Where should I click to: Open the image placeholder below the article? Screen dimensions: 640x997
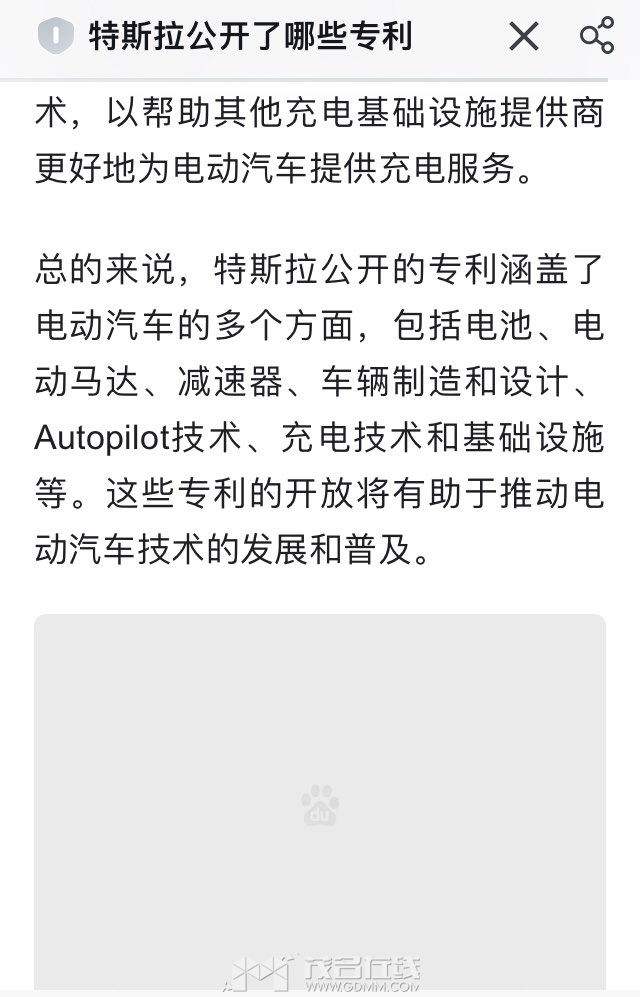(320, 803)
